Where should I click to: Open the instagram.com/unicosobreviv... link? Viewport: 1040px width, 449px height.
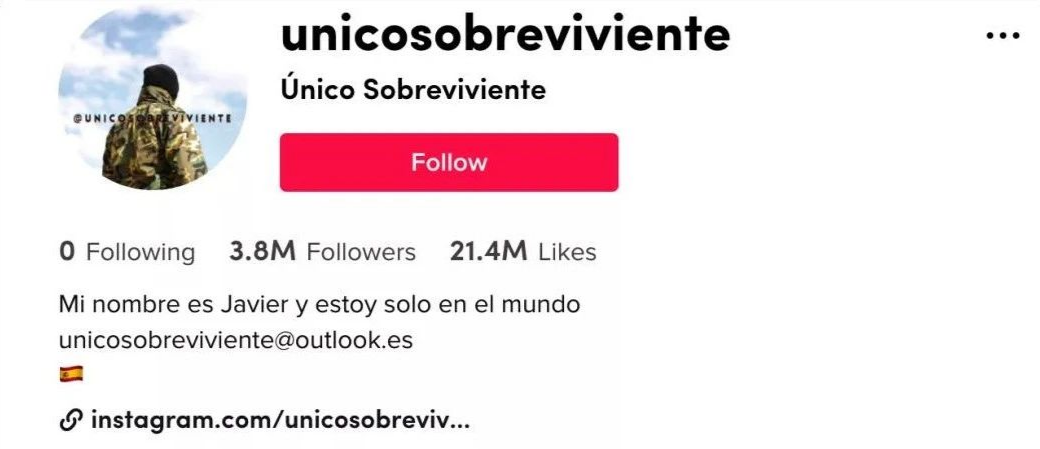coord(280,420)
